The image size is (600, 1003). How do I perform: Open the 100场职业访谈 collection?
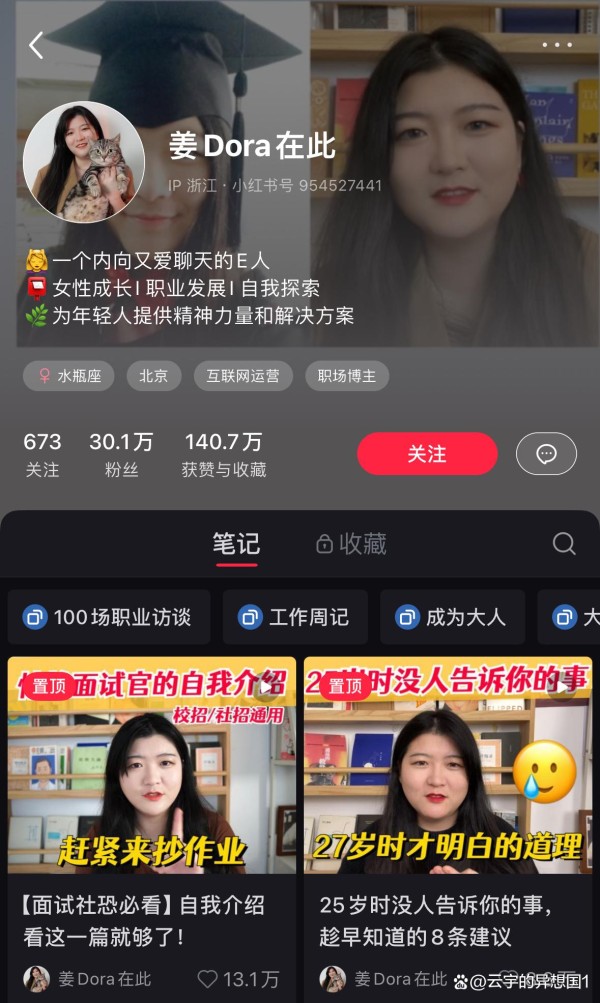click(x=109, y=617)
